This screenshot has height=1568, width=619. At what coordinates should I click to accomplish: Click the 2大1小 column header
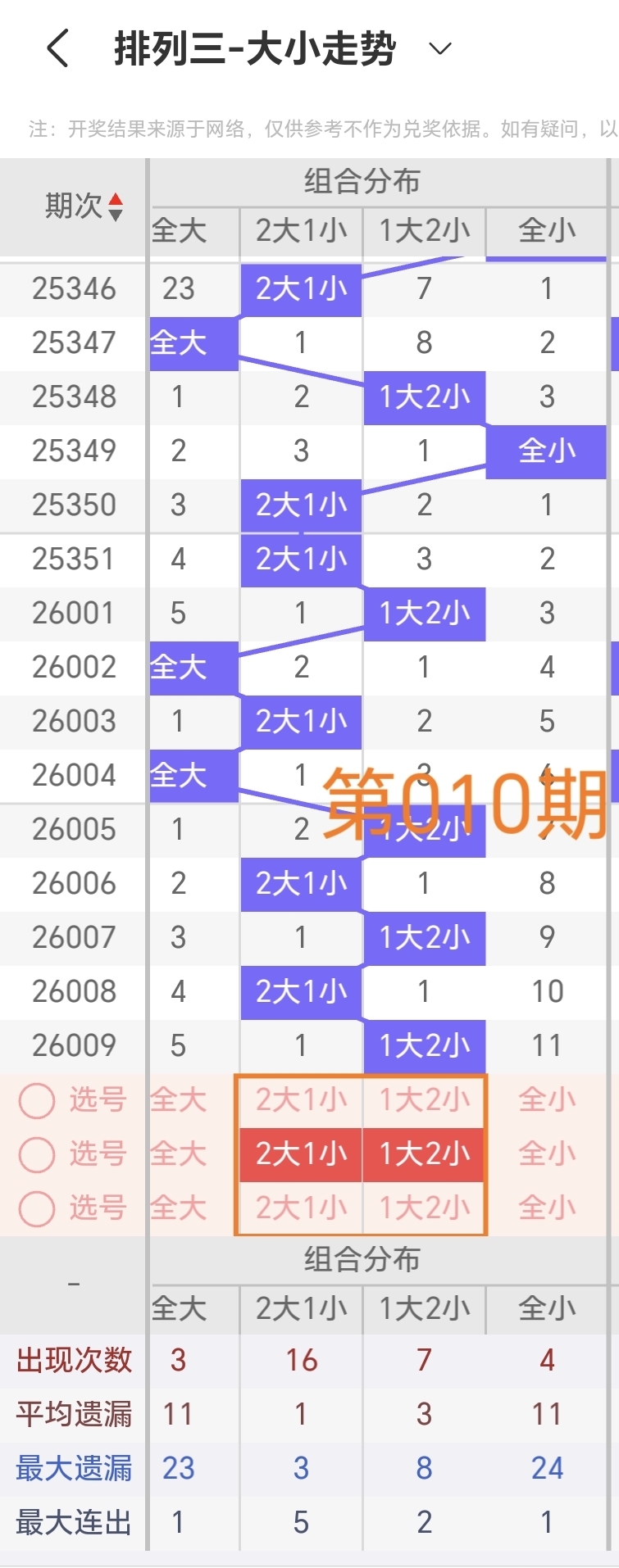point(300,232)
